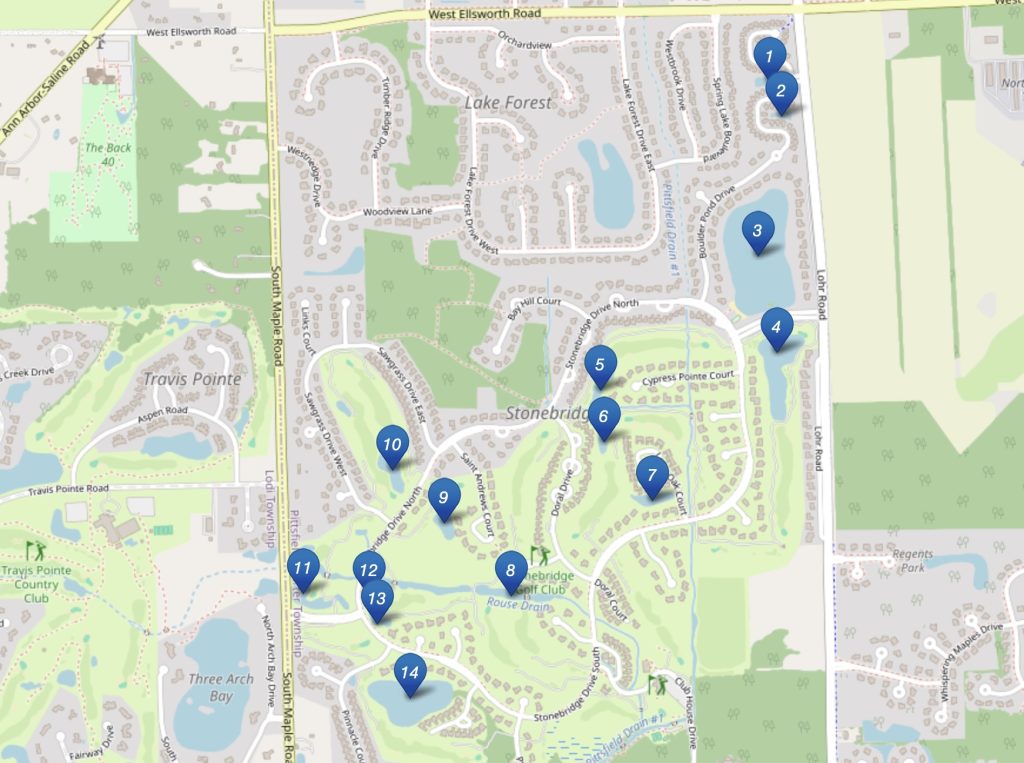Open pin 3 on the pond
The width and height of the screenshot is (1024, 763).
click(x=758, y=232)
